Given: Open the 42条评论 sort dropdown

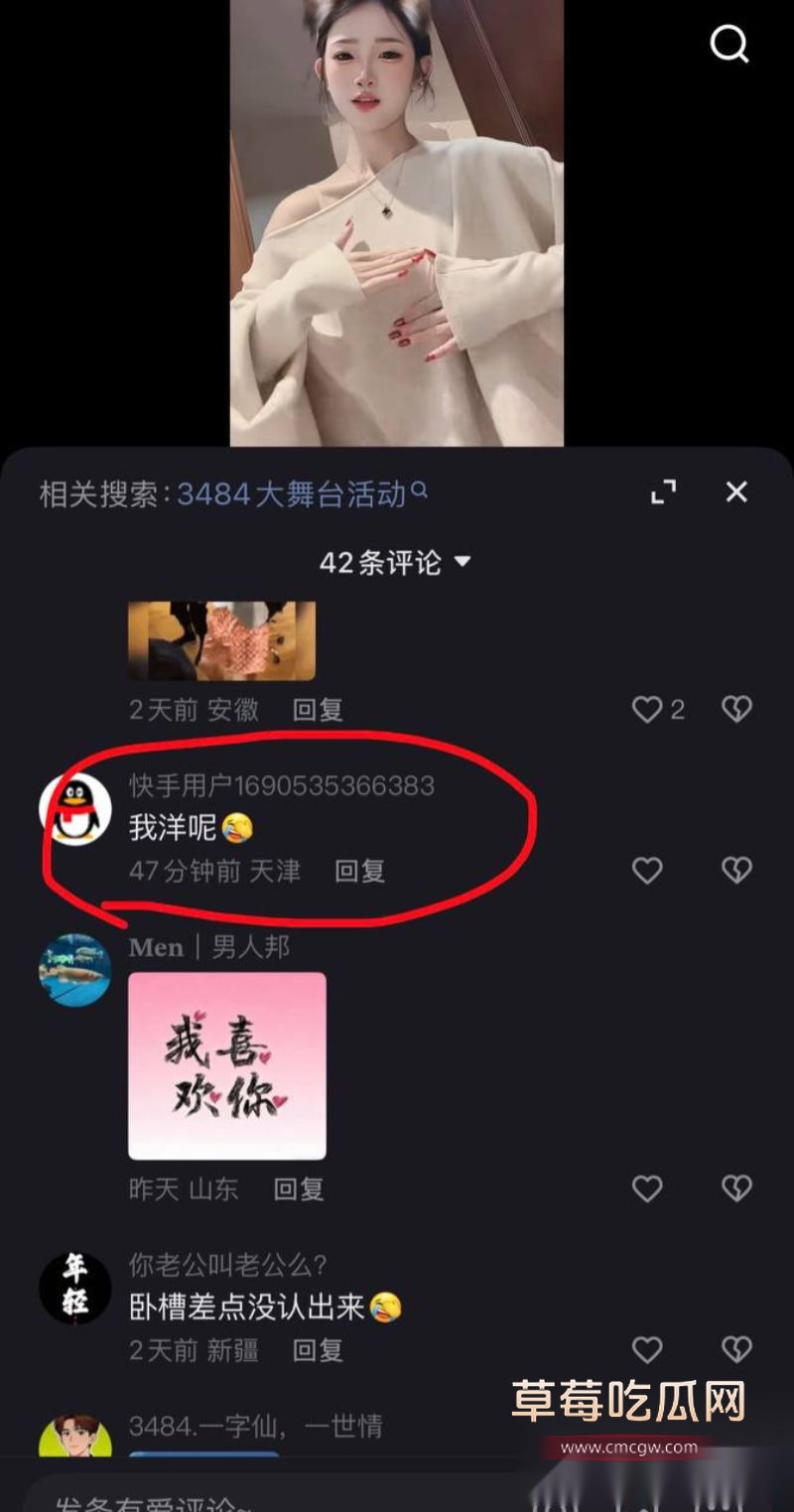Looking at the screenshot, I should (x=395, y=563).
